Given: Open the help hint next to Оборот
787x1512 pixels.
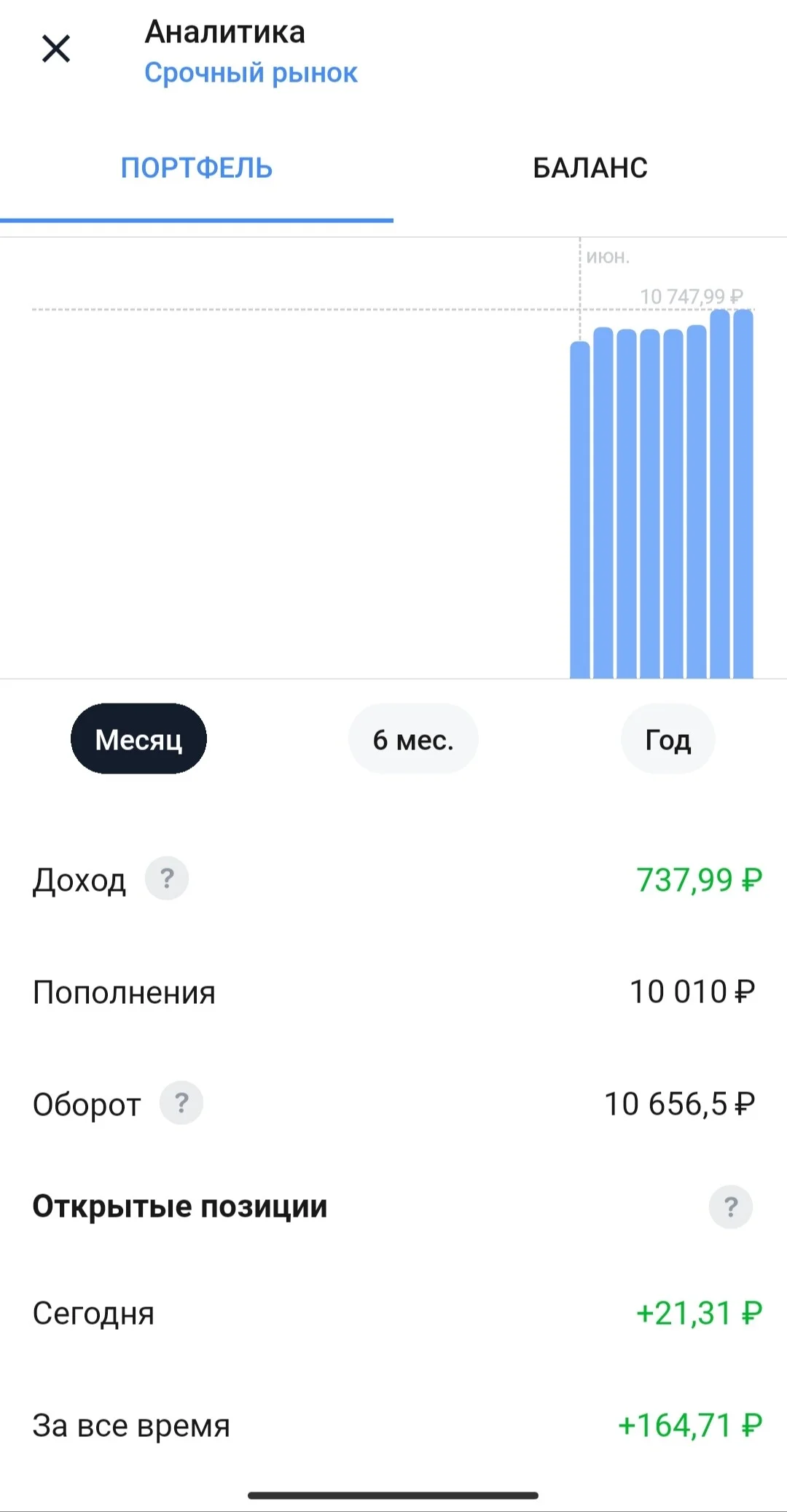Looking at the screenshot, I should (181, 1103).
